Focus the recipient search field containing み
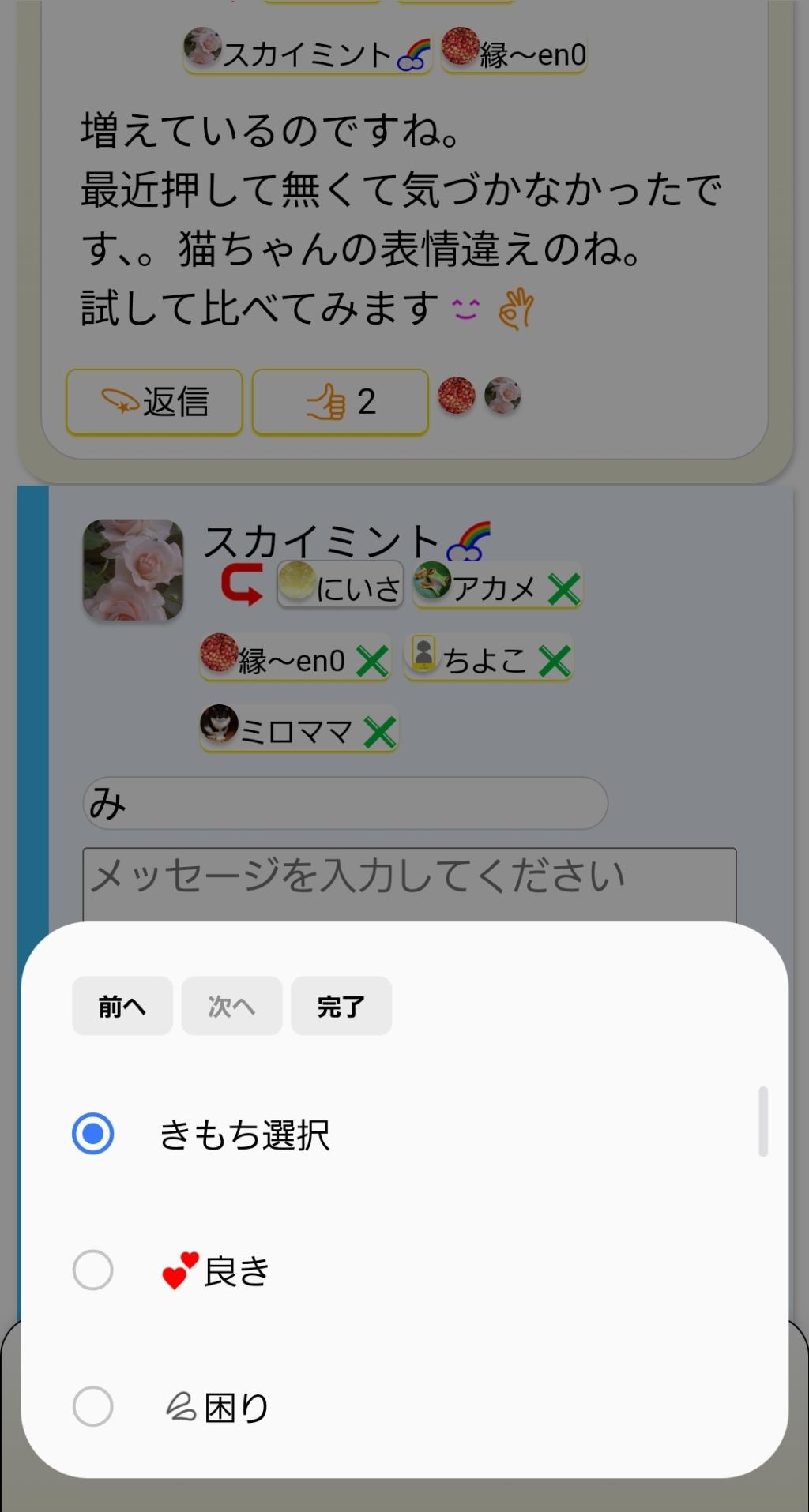809x1512 pixels. [345, 803]
